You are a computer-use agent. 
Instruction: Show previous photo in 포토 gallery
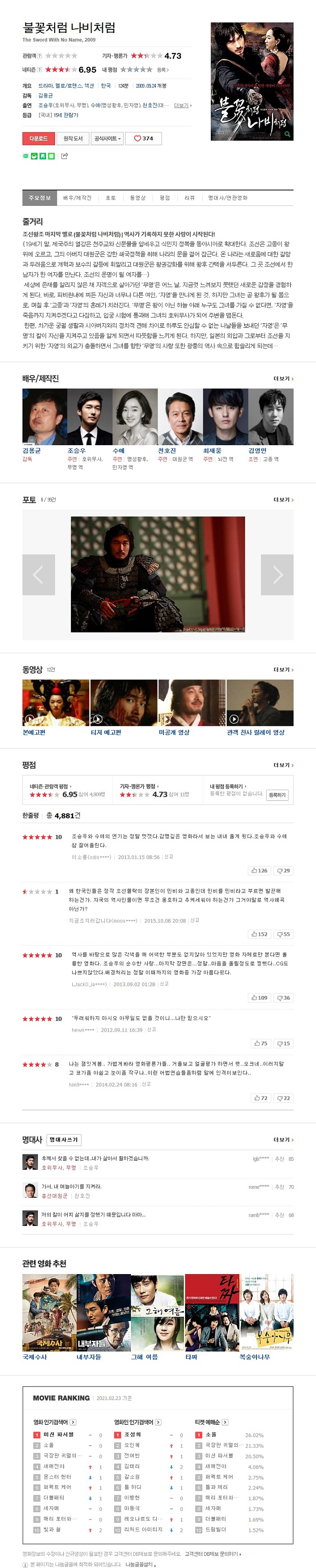pyautogui.click(x=38, y=574)
